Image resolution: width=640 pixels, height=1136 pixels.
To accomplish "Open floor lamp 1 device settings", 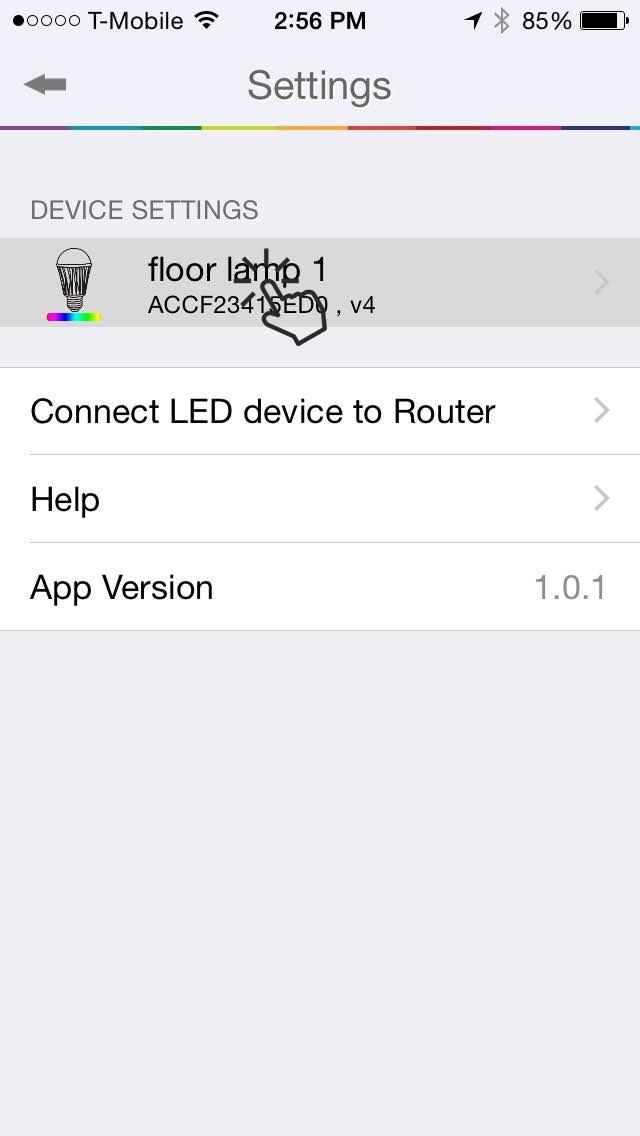I will point(320,283).
